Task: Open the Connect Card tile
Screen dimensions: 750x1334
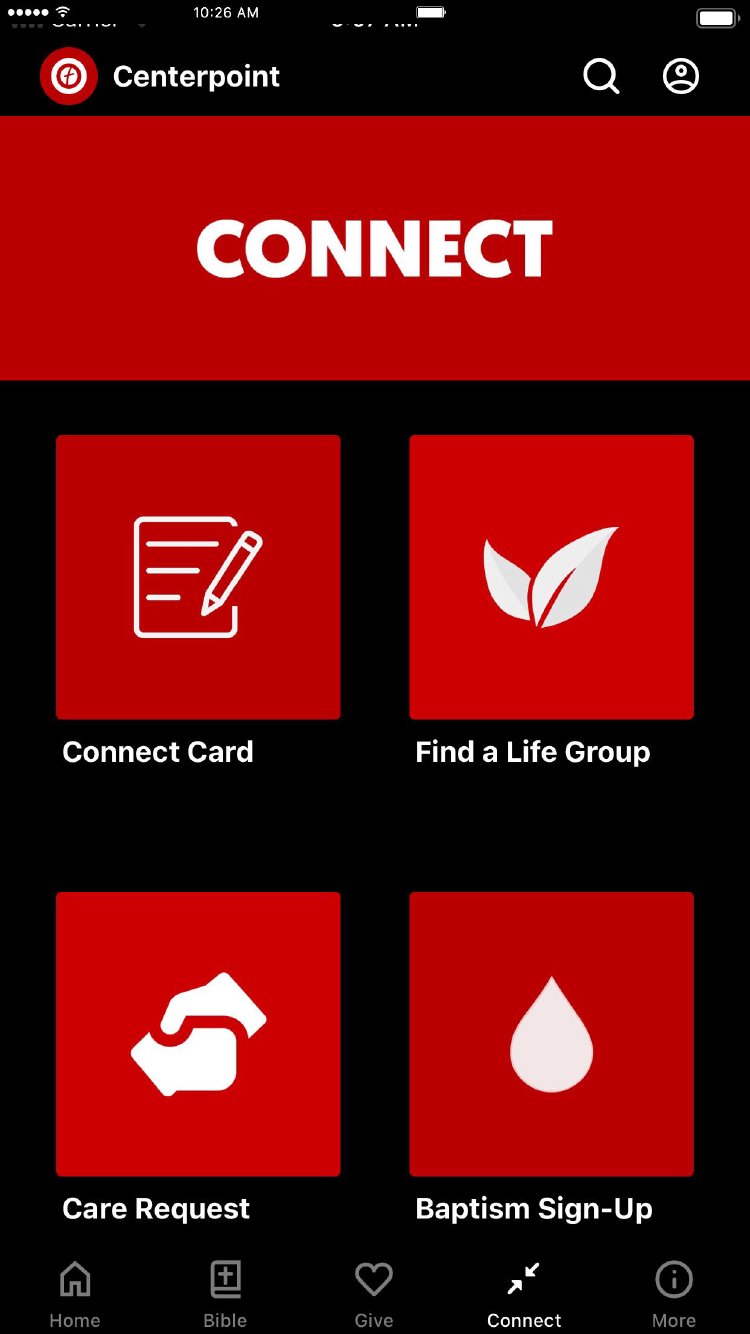Action: [198, 577]
